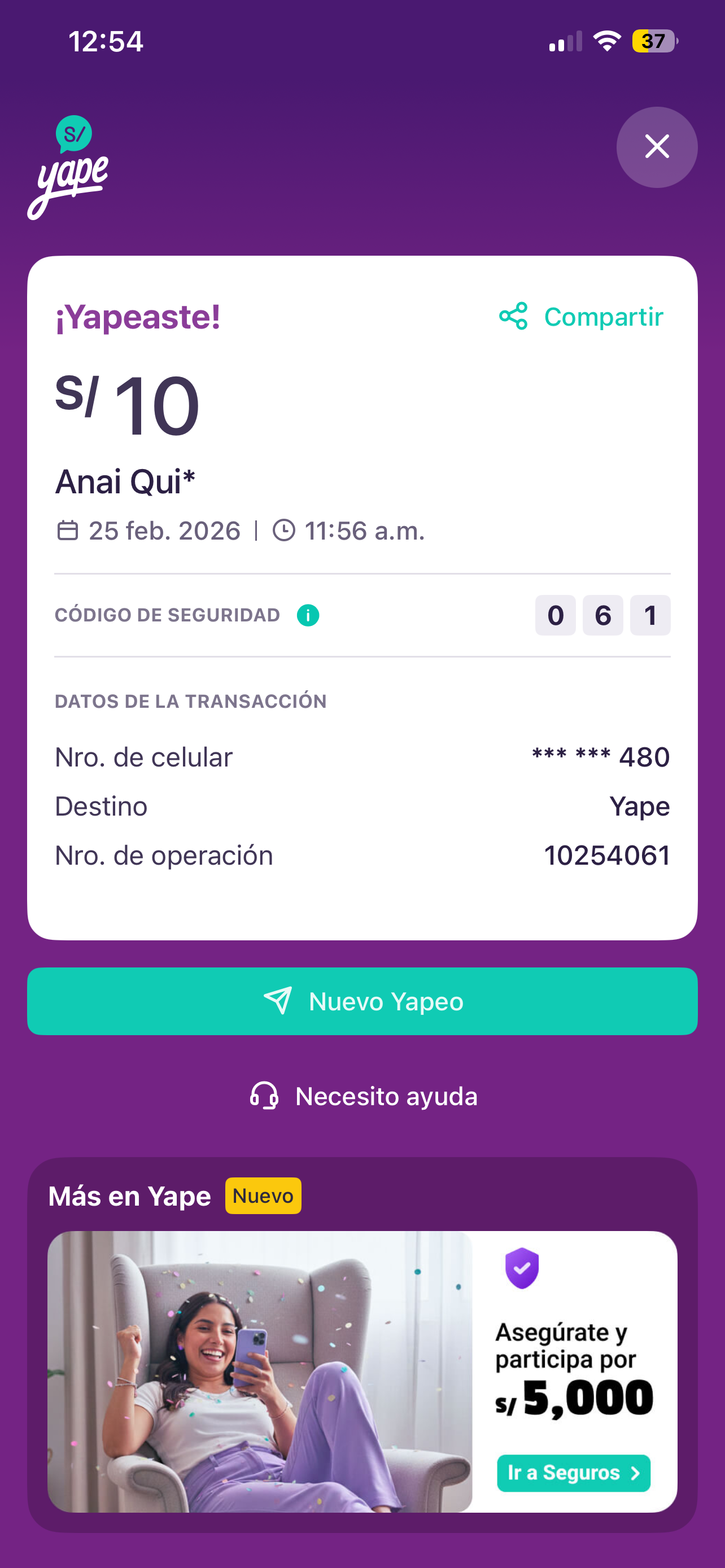Open Necesito ayuda support

[364, 1096]
